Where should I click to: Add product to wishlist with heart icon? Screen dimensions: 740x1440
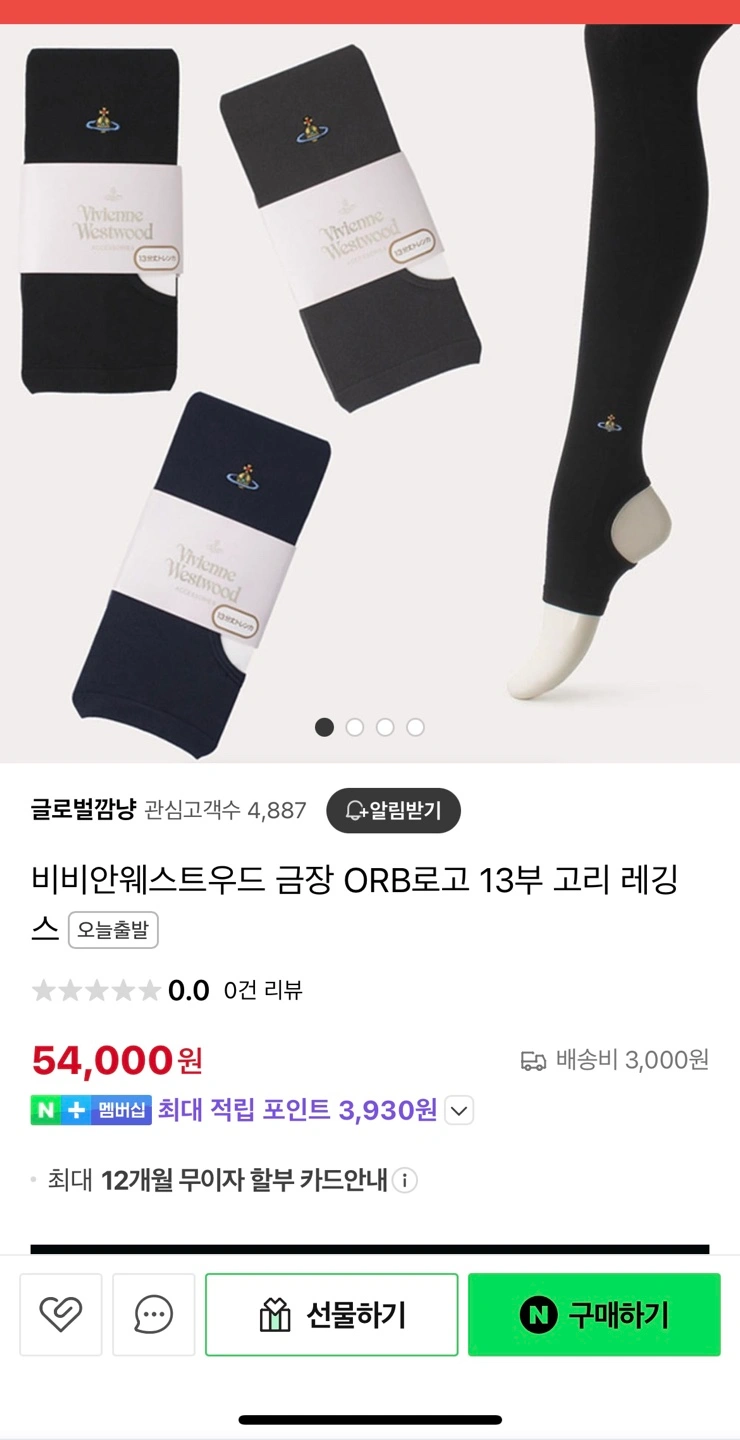pyautogui.click(x=60, y=1314)
